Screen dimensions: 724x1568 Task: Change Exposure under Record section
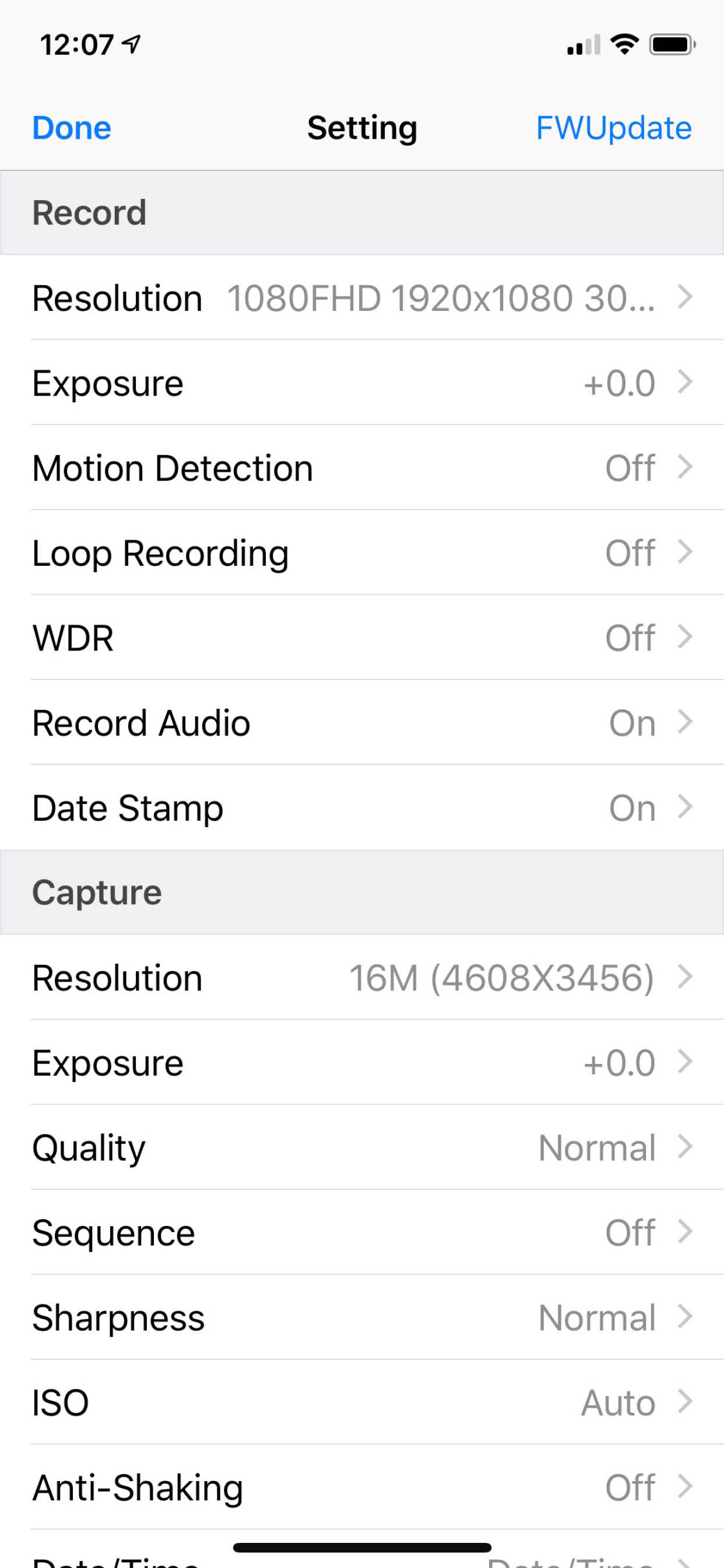362,383
